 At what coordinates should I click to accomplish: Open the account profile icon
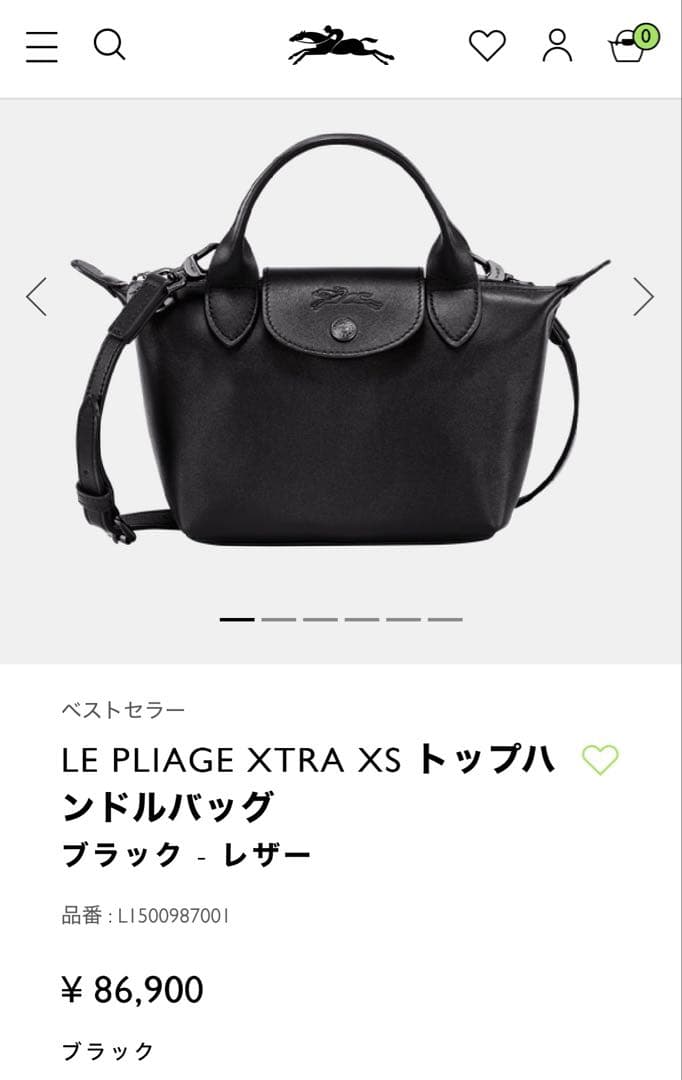point(557,46)
